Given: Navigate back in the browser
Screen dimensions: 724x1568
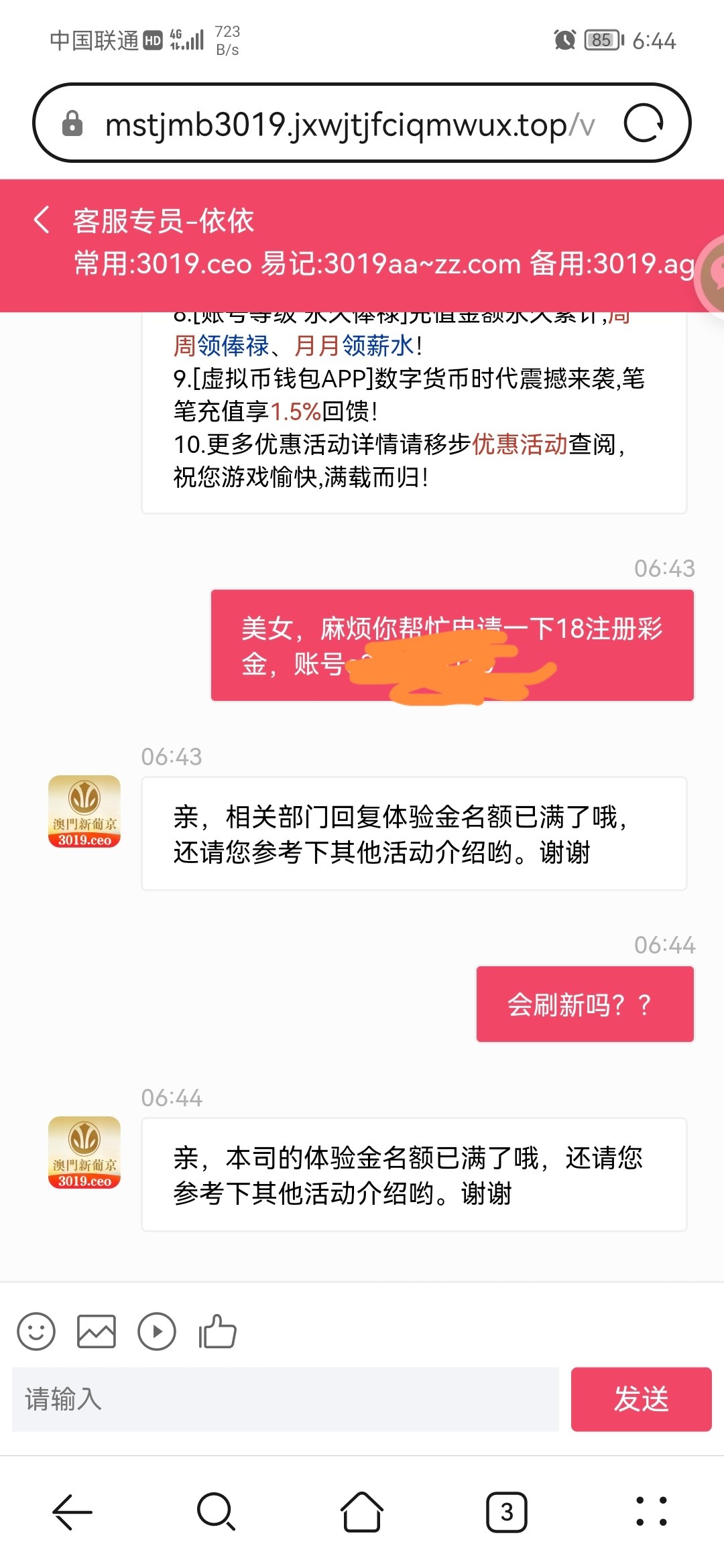Looking at the screenshot, I should pyautogui.click(x=72, y=1512).
